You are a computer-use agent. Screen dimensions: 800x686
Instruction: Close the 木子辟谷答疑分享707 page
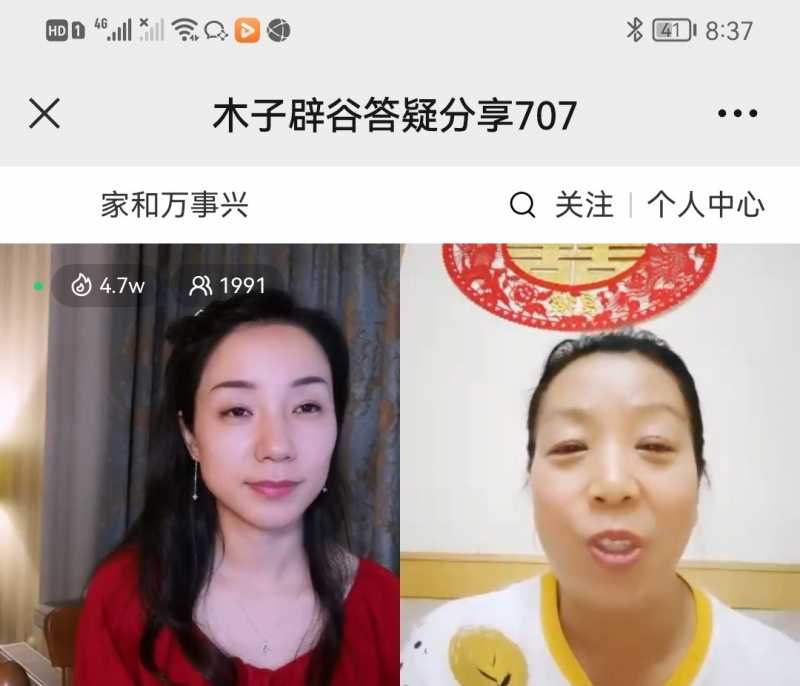44,114
